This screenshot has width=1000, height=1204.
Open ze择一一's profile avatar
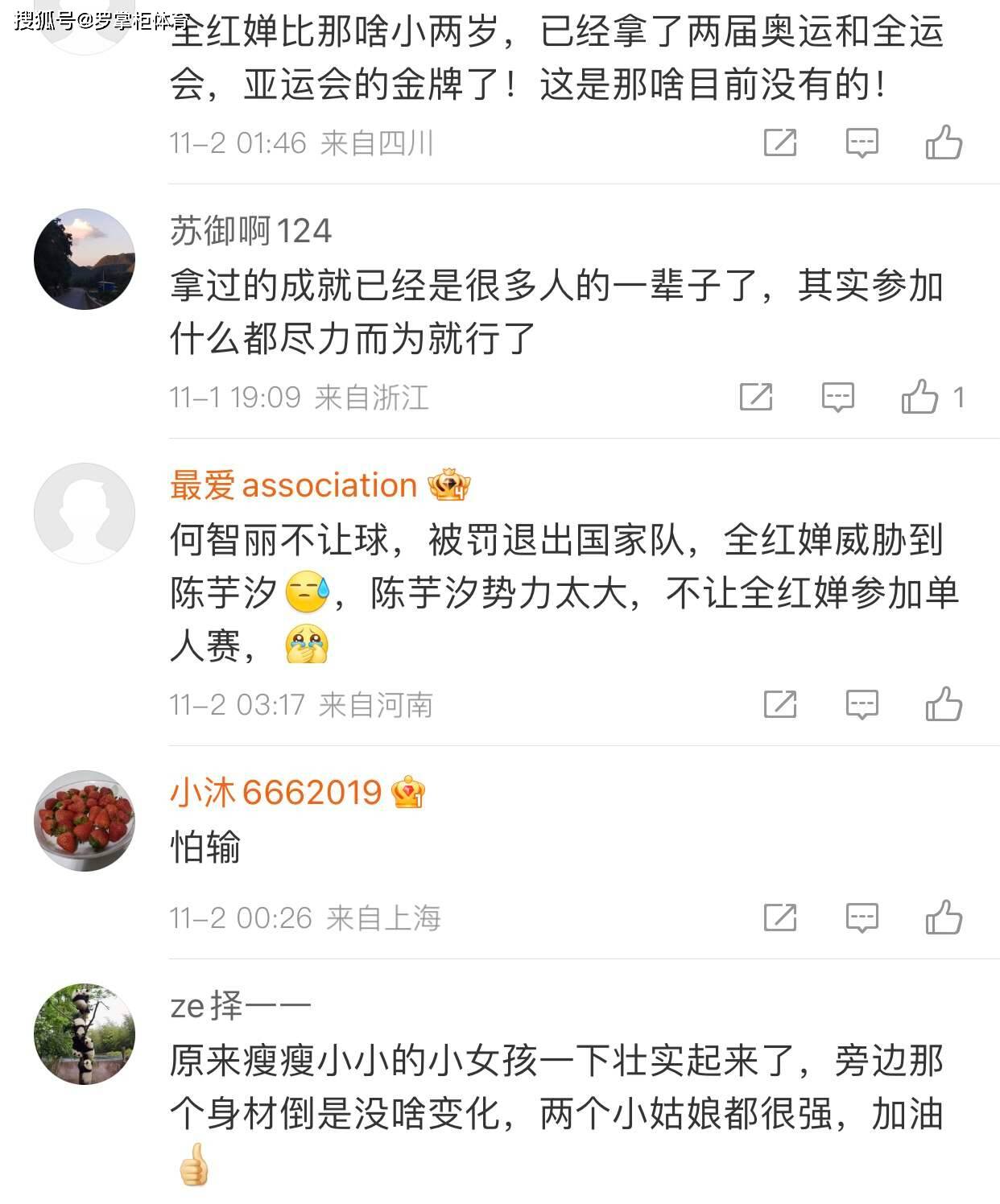[85, 1033]
